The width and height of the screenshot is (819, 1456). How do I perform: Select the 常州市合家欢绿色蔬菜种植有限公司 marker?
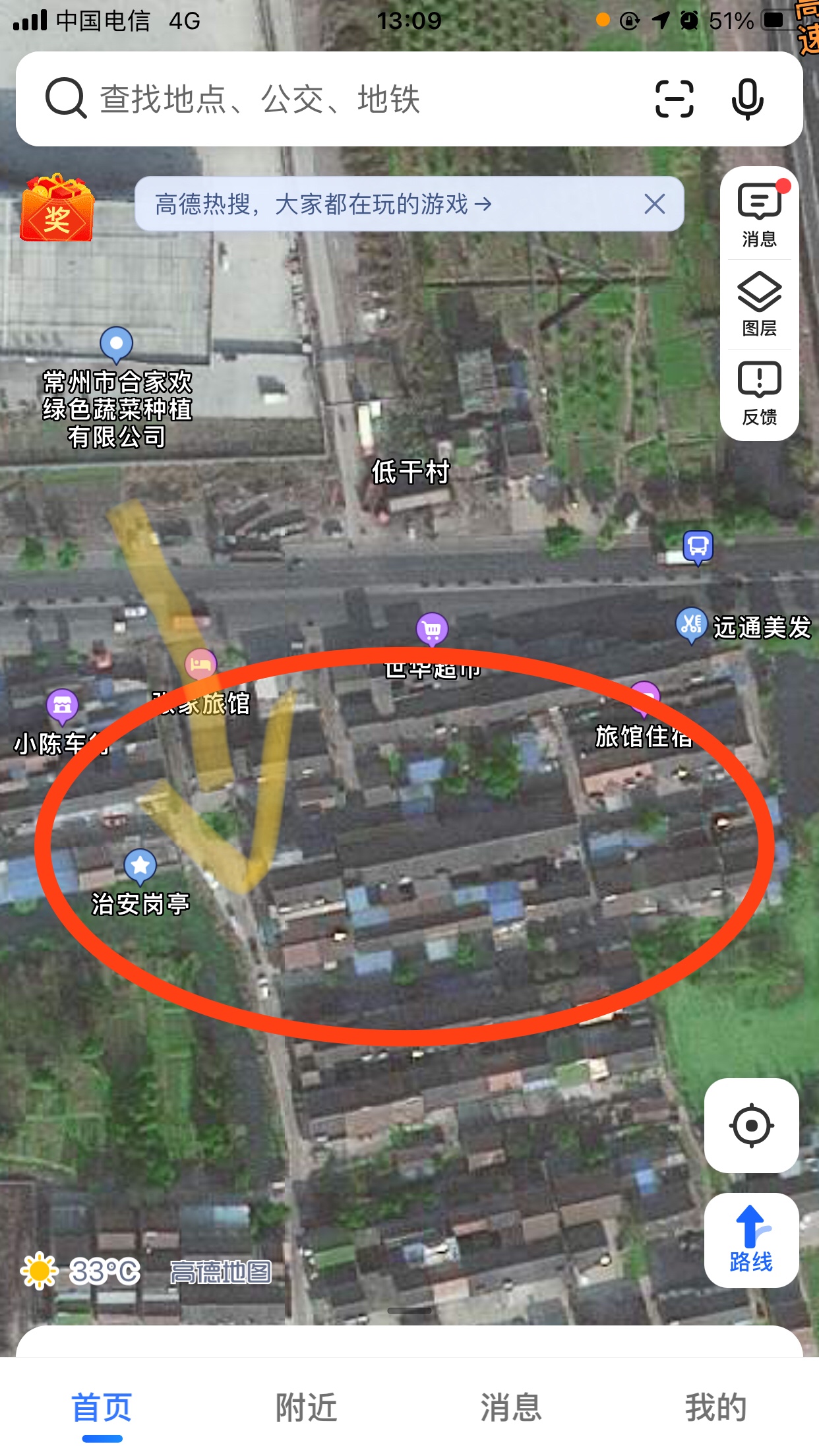117,344
